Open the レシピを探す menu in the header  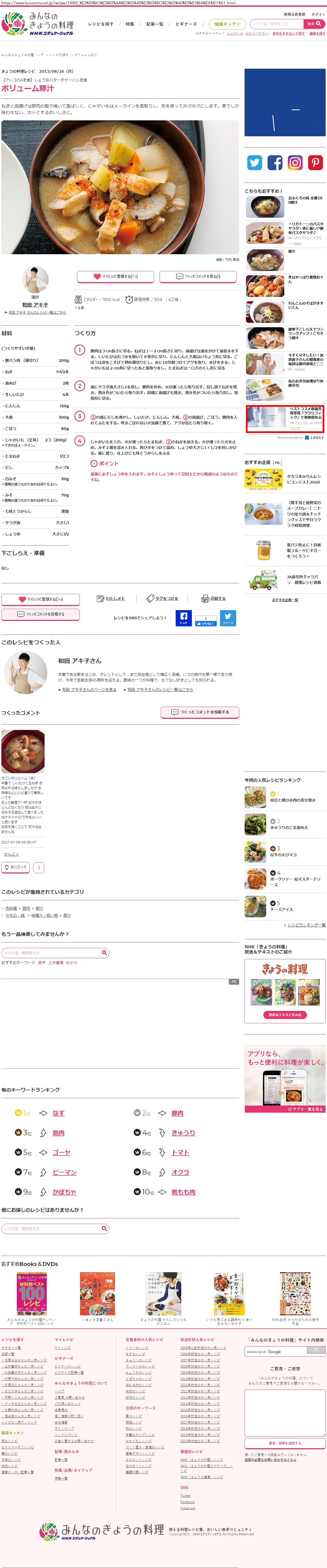101,24
